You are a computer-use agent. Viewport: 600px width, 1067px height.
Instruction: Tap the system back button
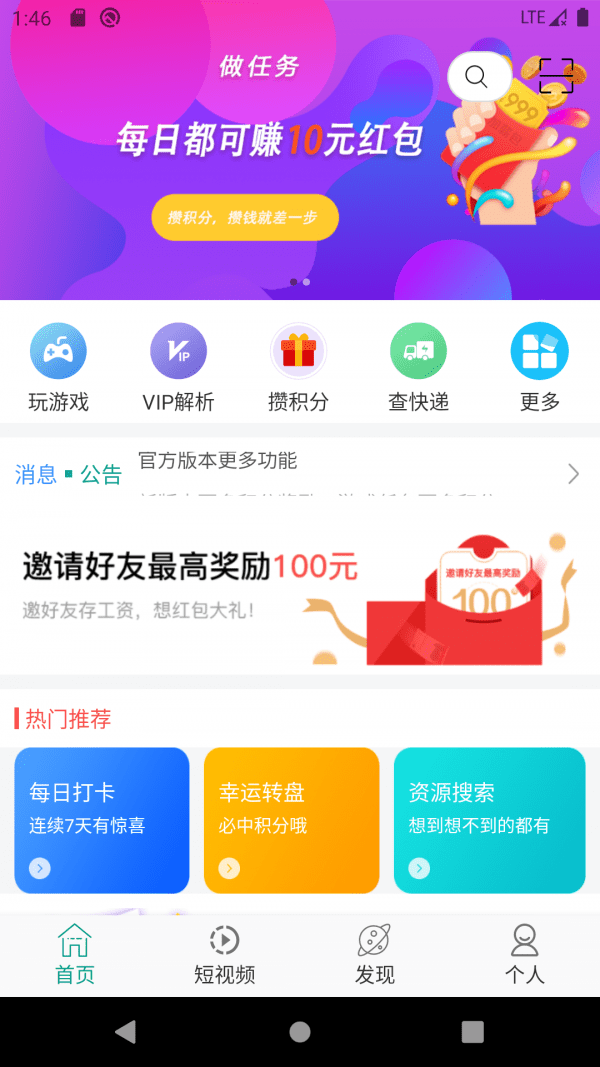tap(125, 1032)
